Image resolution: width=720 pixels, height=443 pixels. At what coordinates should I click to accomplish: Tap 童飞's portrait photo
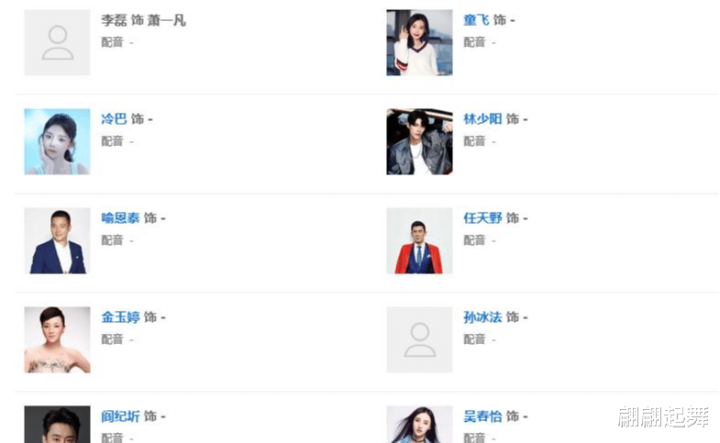419,43
